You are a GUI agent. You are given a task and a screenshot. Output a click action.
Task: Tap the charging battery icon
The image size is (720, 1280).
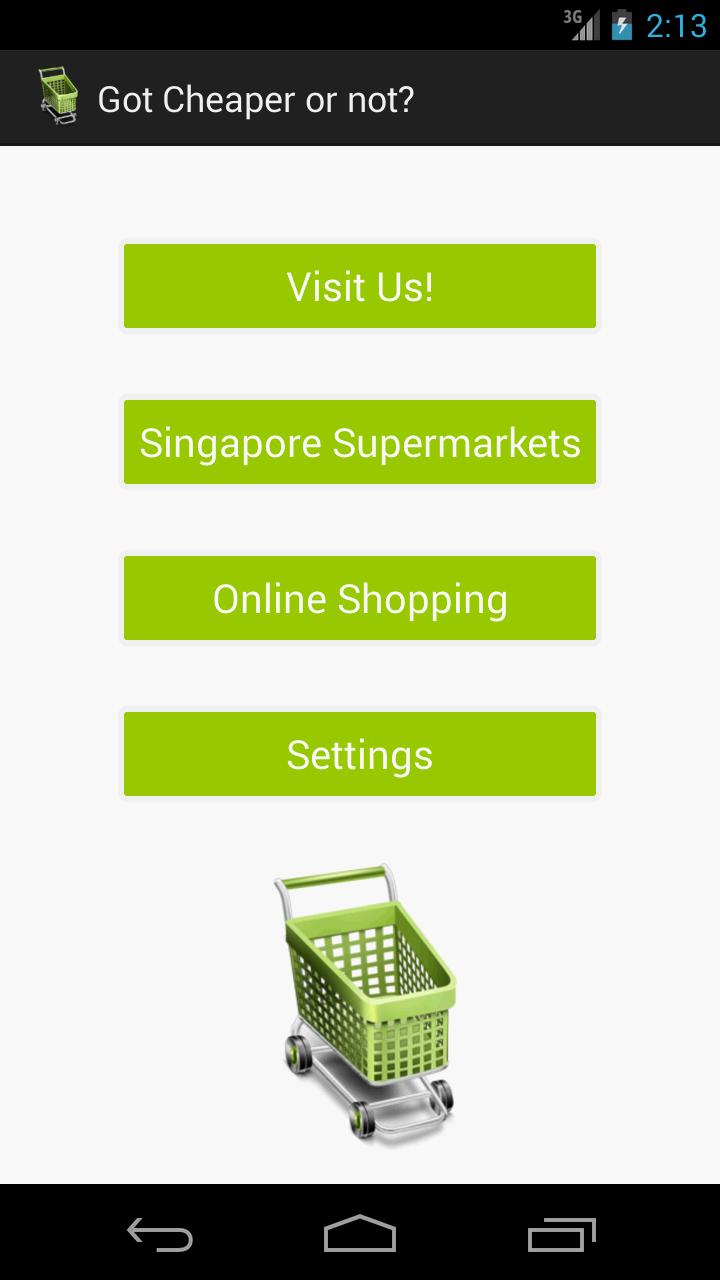[622, 23]
